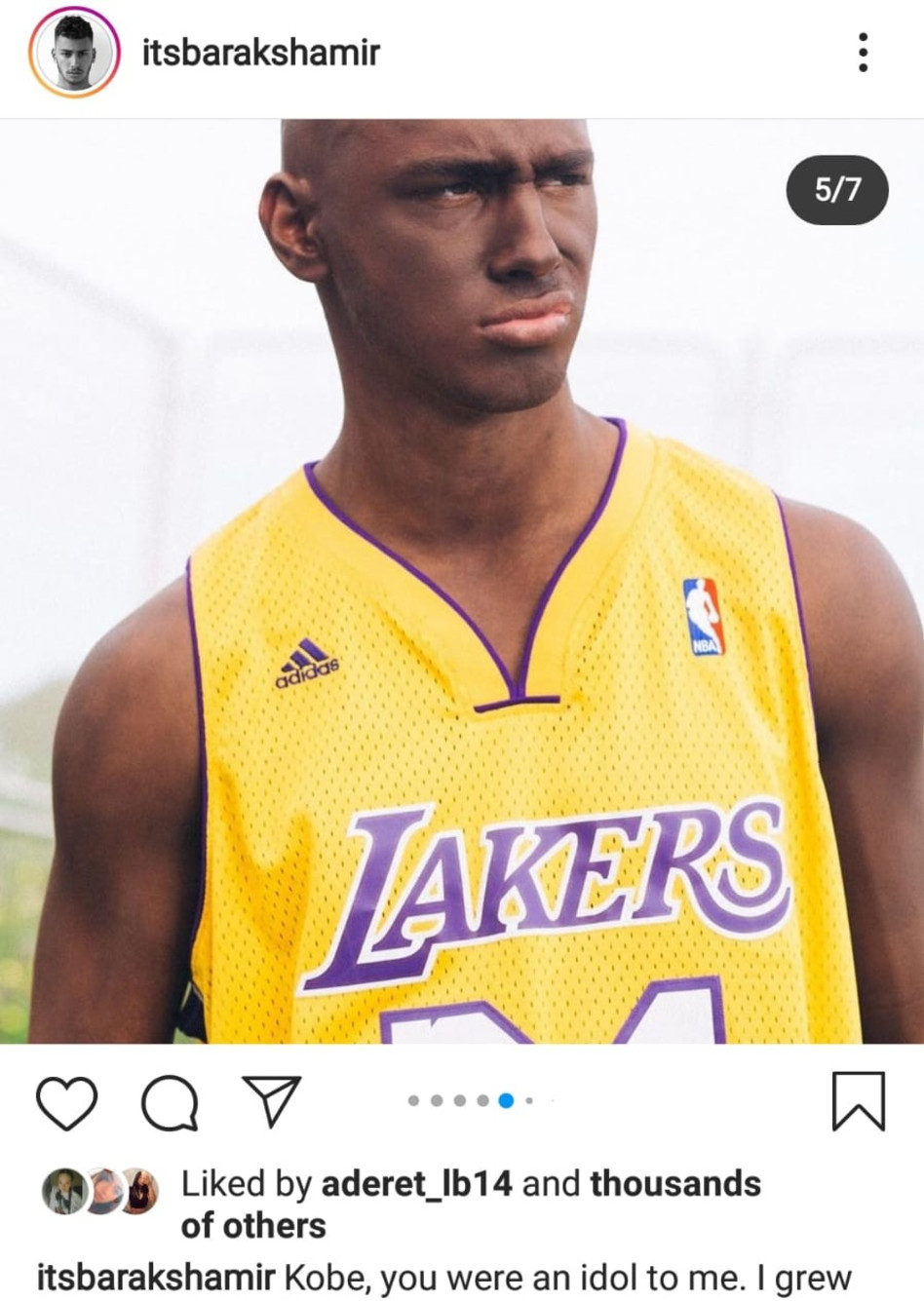924x1301 pixels.
Task: Share the post via paper plane icon
Action: (271, 1102)
